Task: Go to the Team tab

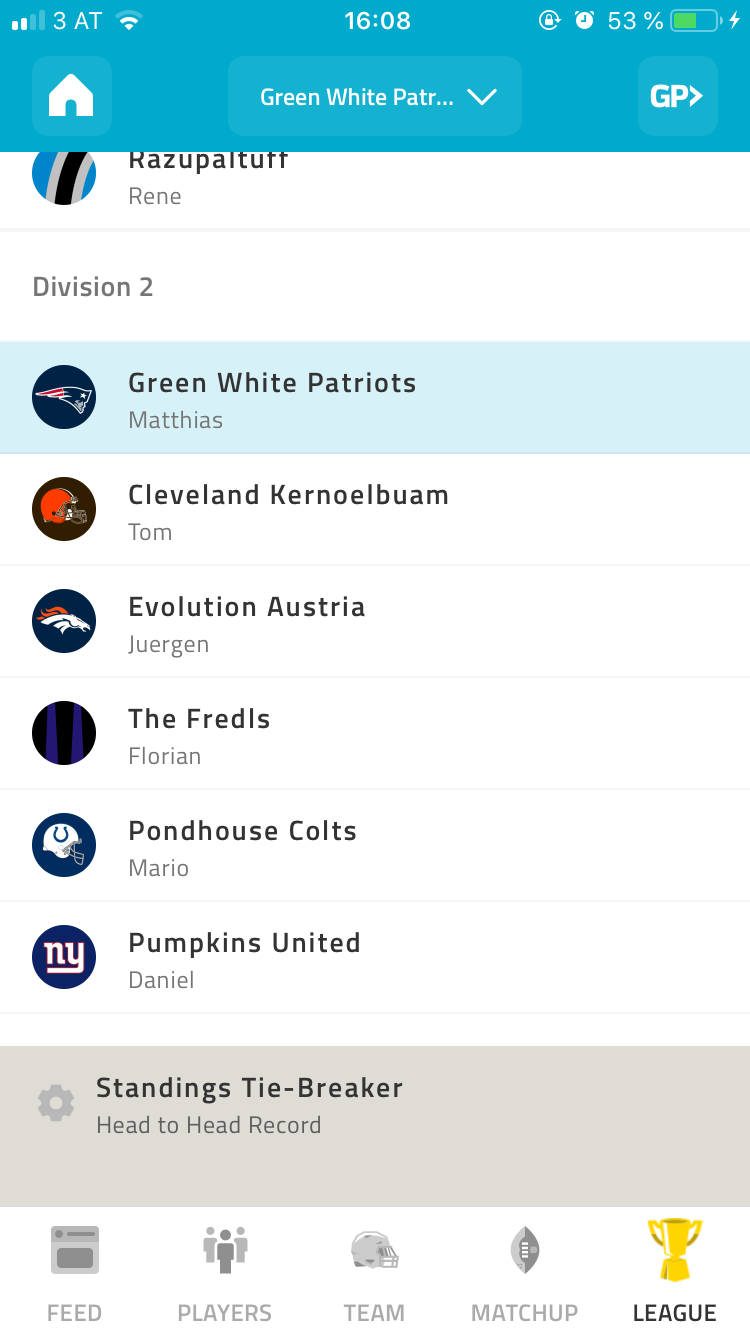Action: pyautogui.click(x=375, y=1271)
